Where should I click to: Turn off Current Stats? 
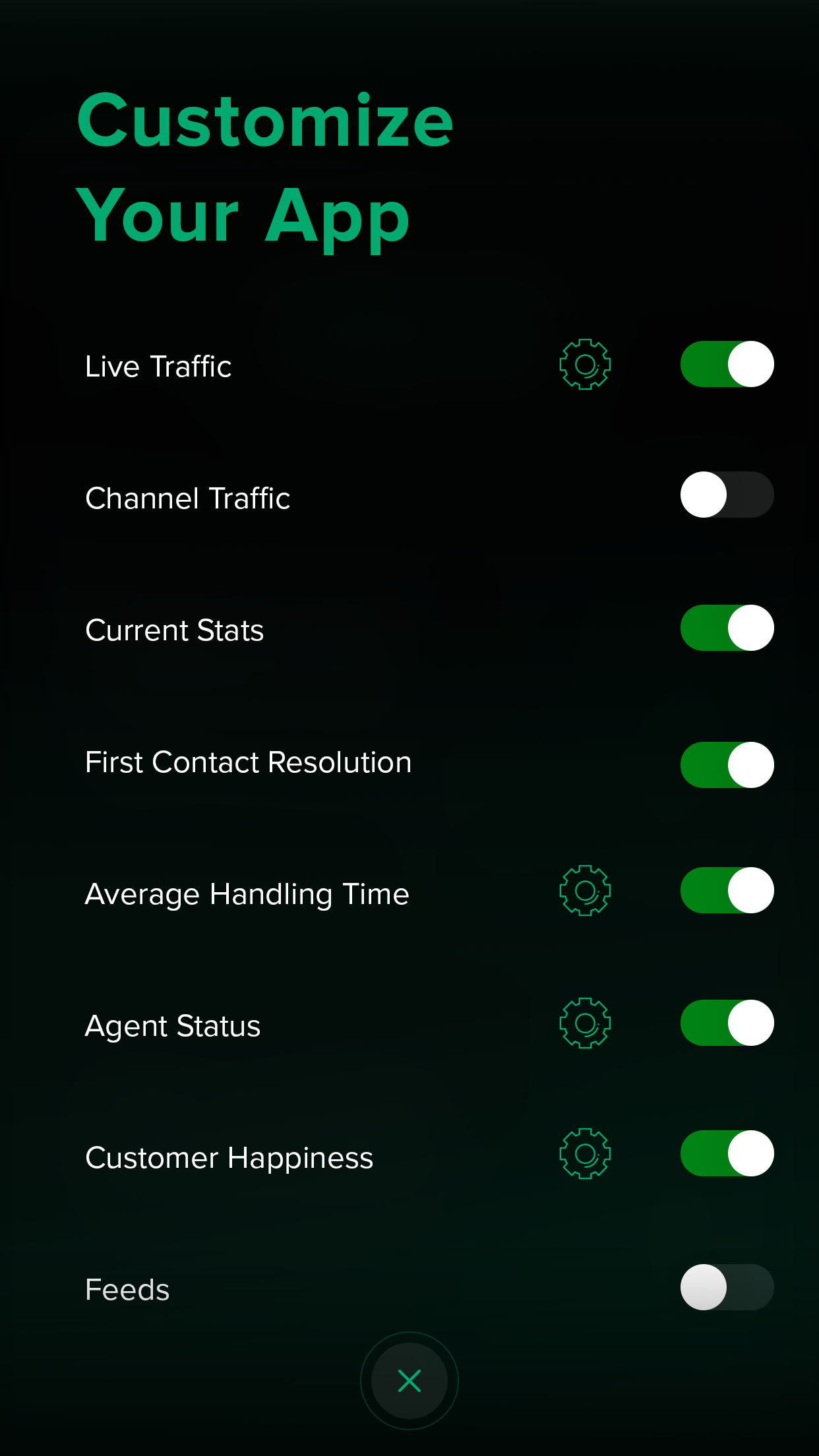pyautogui.click(x=727, y=628)
